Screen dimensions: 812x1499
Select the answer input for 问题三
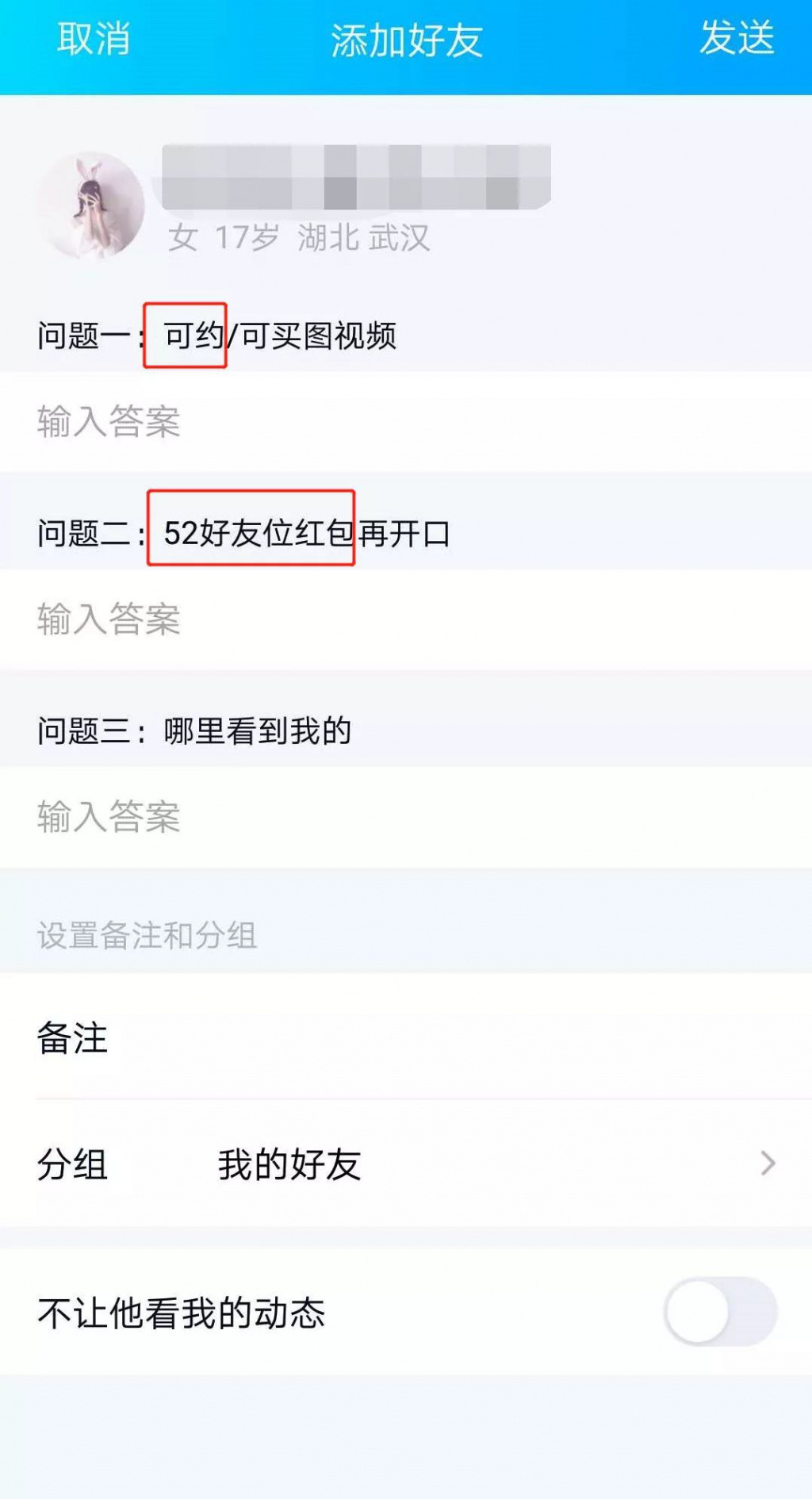(404, 816)
